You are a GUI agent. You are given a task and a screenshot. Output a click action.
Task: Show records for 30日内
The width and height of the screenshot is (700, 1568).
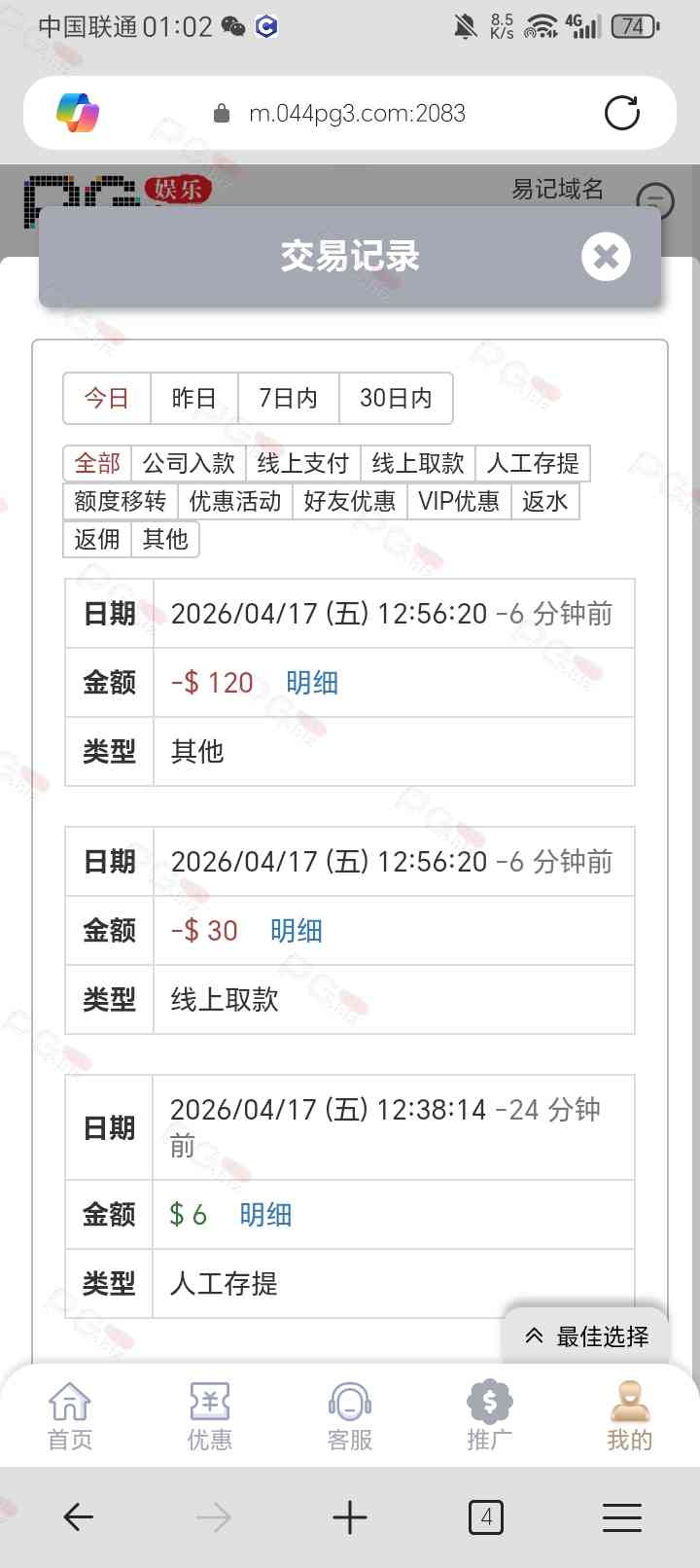(x=395, y=398)
